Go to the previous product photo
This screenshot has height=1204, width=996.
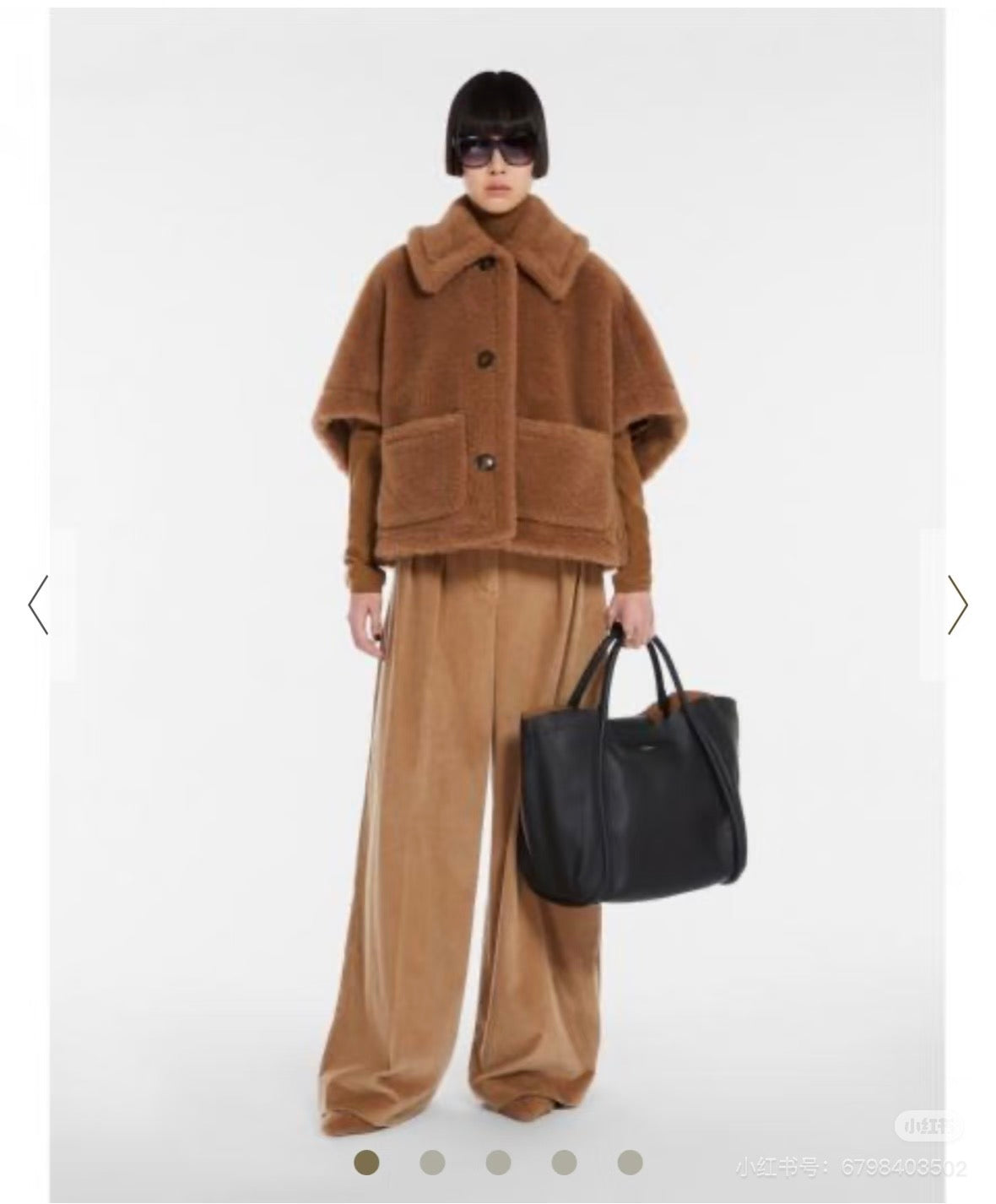click(38, 605)
